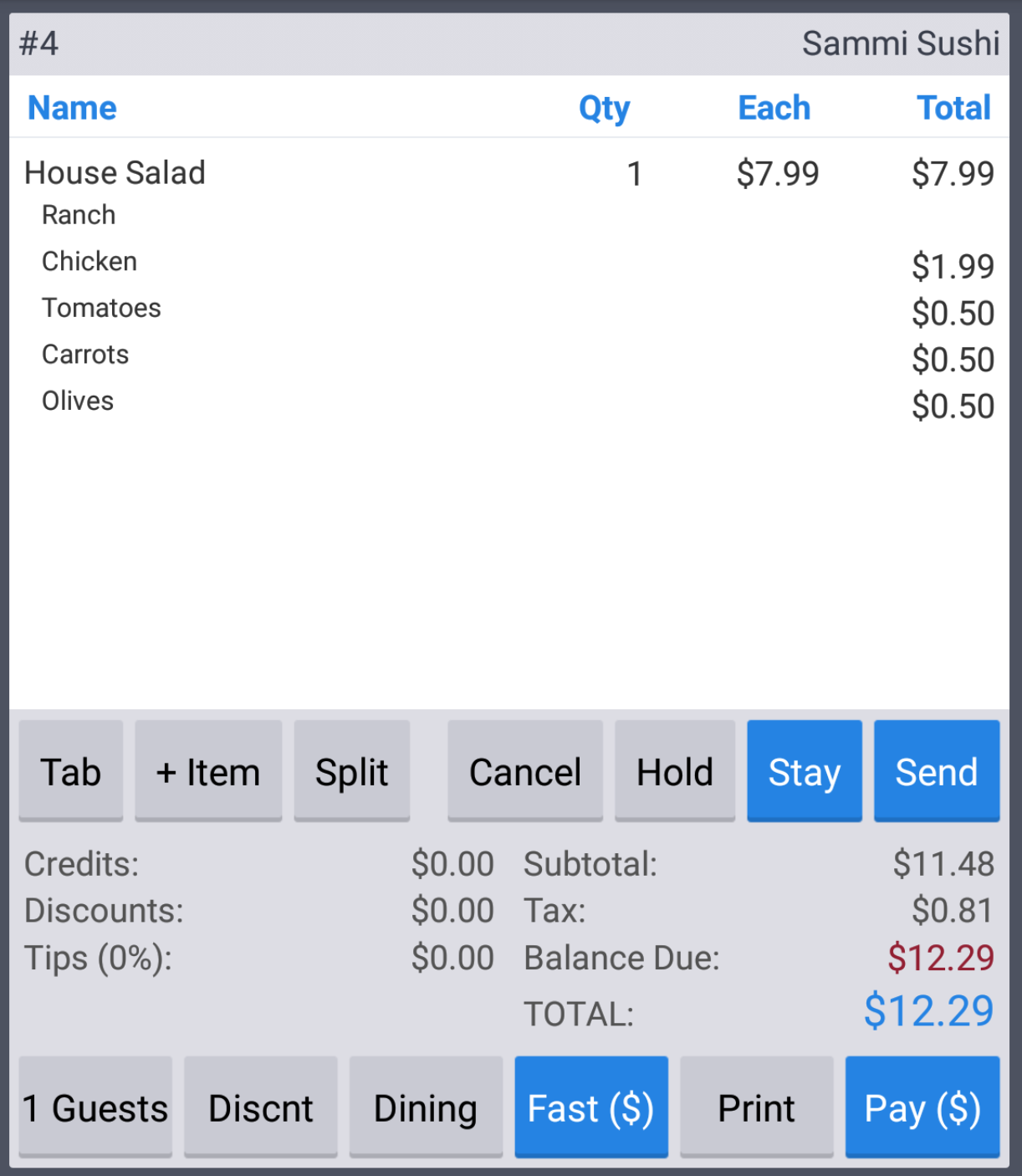The width and height of the screenshot is (1022, 1176).
Task: Select the Chicken modifier
Action: (89, 261)
